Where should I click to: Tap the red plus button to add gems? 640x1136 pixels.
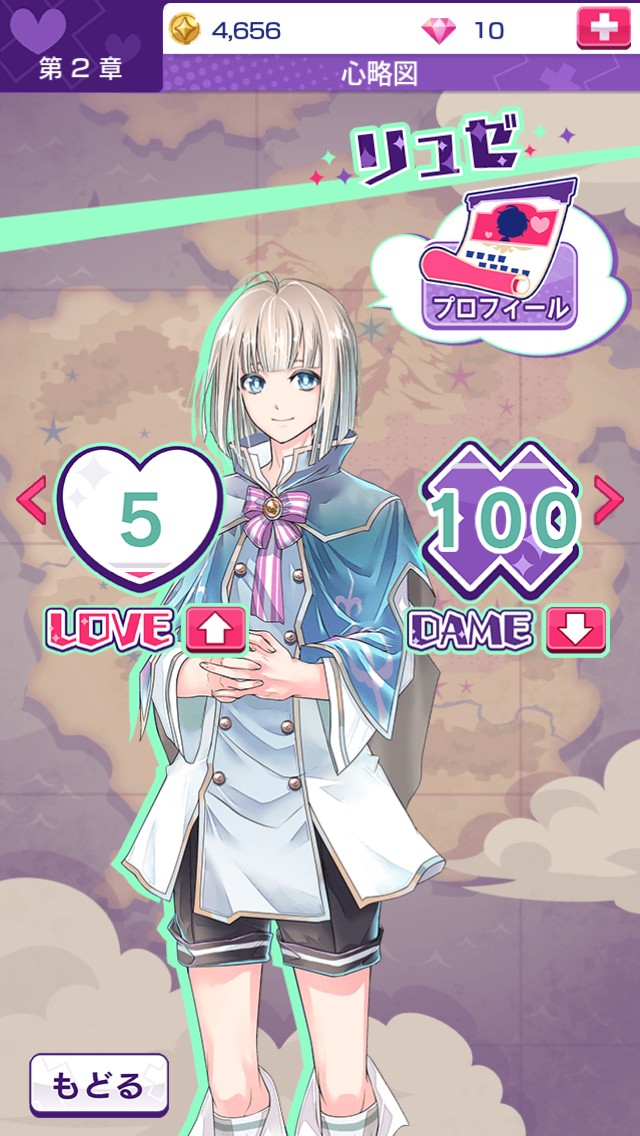[603, 28]
